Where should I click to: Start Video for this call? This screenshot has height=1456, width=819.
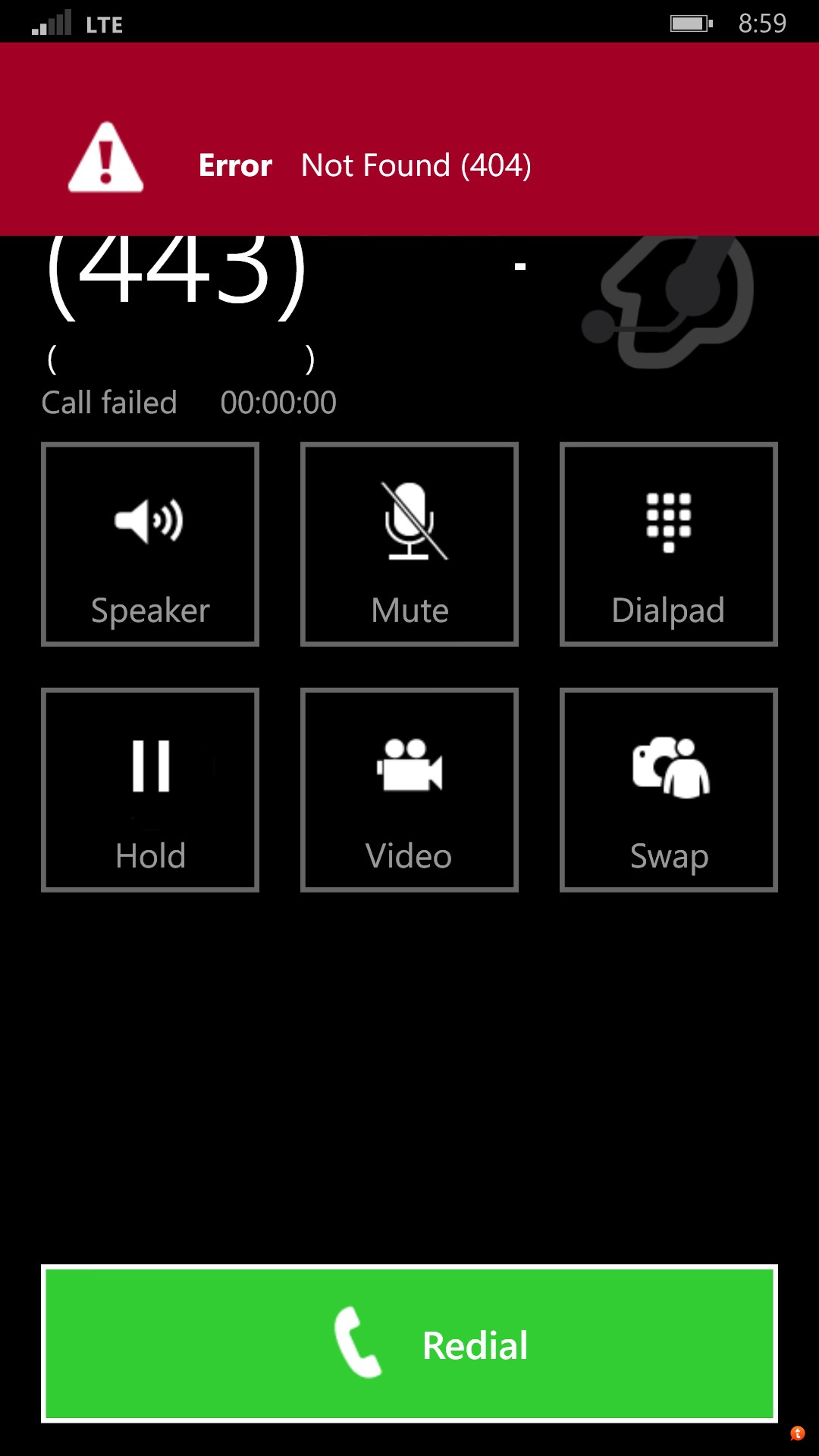(x=409, y=790)
